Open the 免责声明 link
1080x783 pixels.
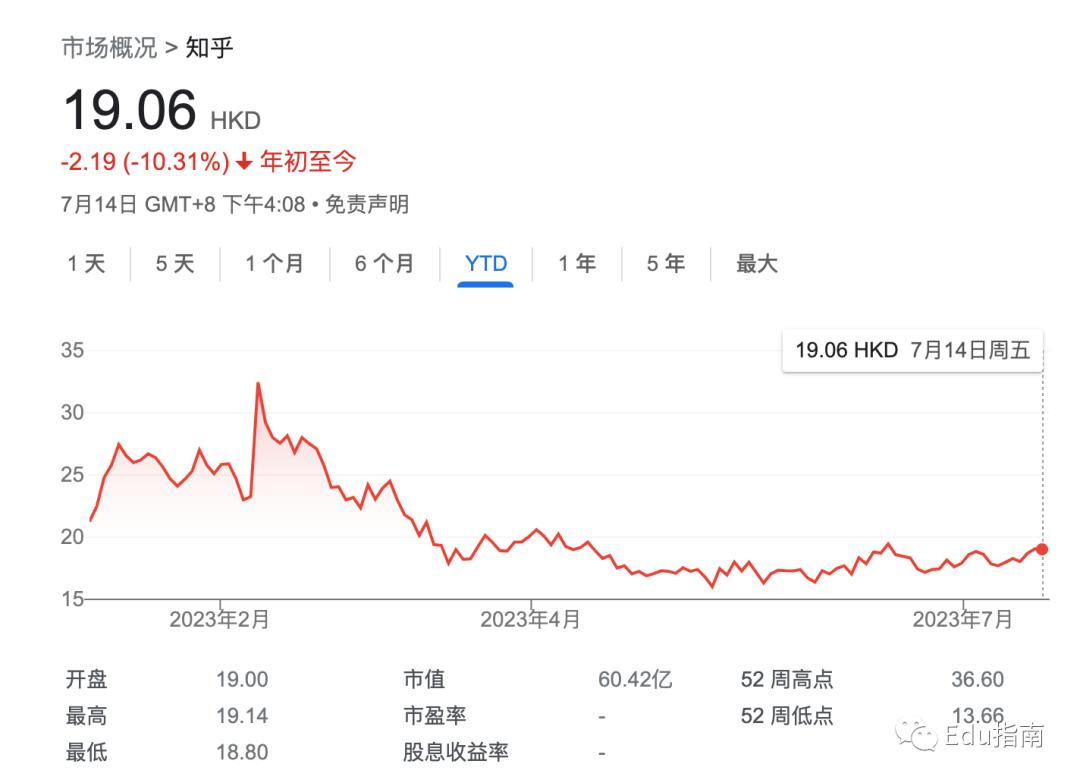click(366, 205)
